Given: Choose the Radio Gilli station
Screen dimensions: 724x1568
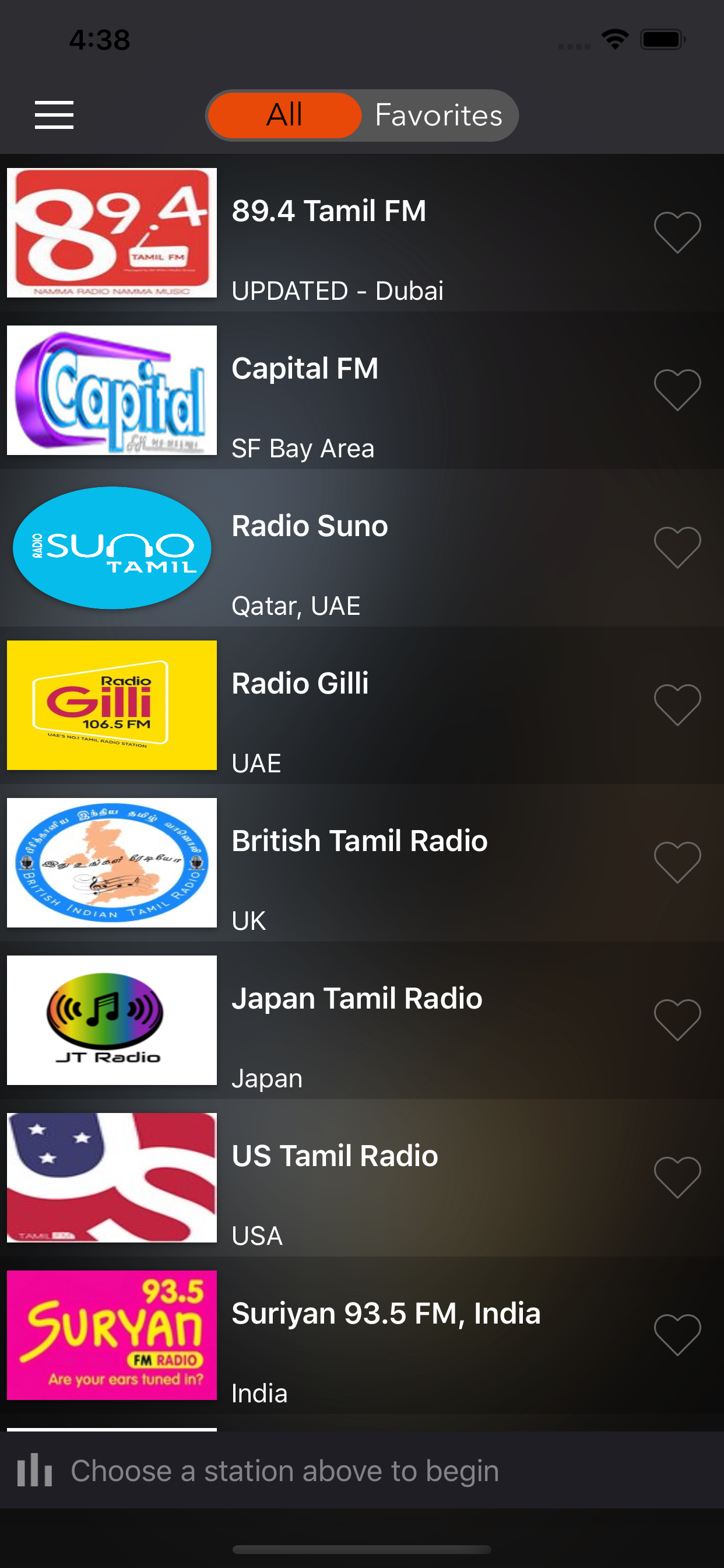Looking at the screenshot, I should click(362, 705).
